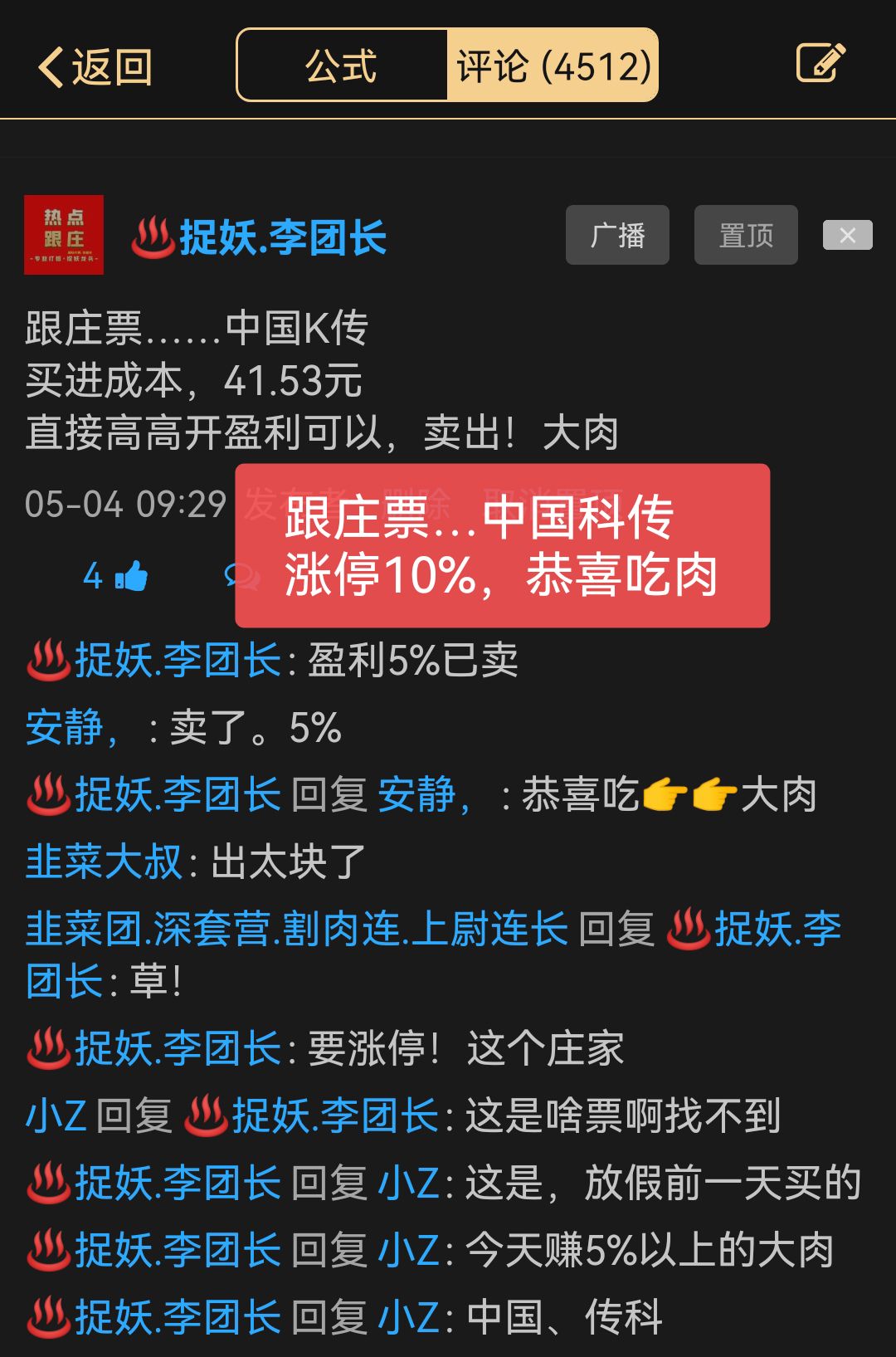
Task: View 韭菜大叔's profile
Action: pos(105,862)
